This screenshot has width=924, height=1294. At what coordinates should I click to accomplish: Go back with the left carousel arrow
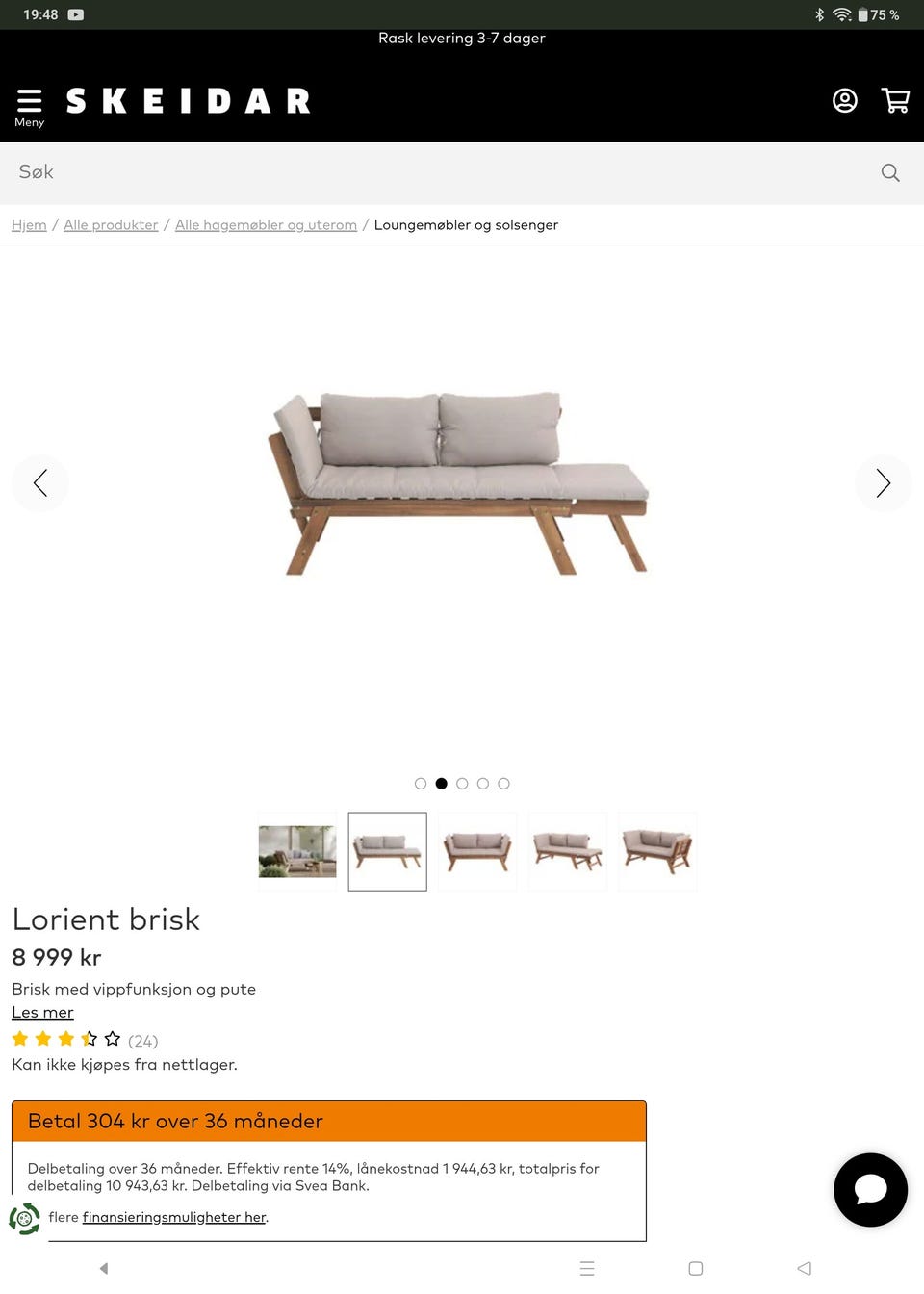pyautogui.click(x=40, y=483)
